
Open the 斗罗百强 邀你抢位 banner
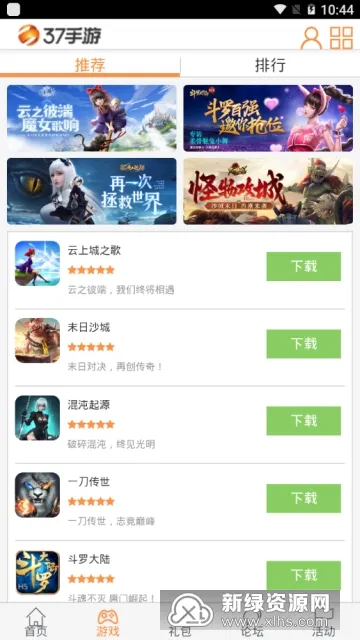[268, 118]
